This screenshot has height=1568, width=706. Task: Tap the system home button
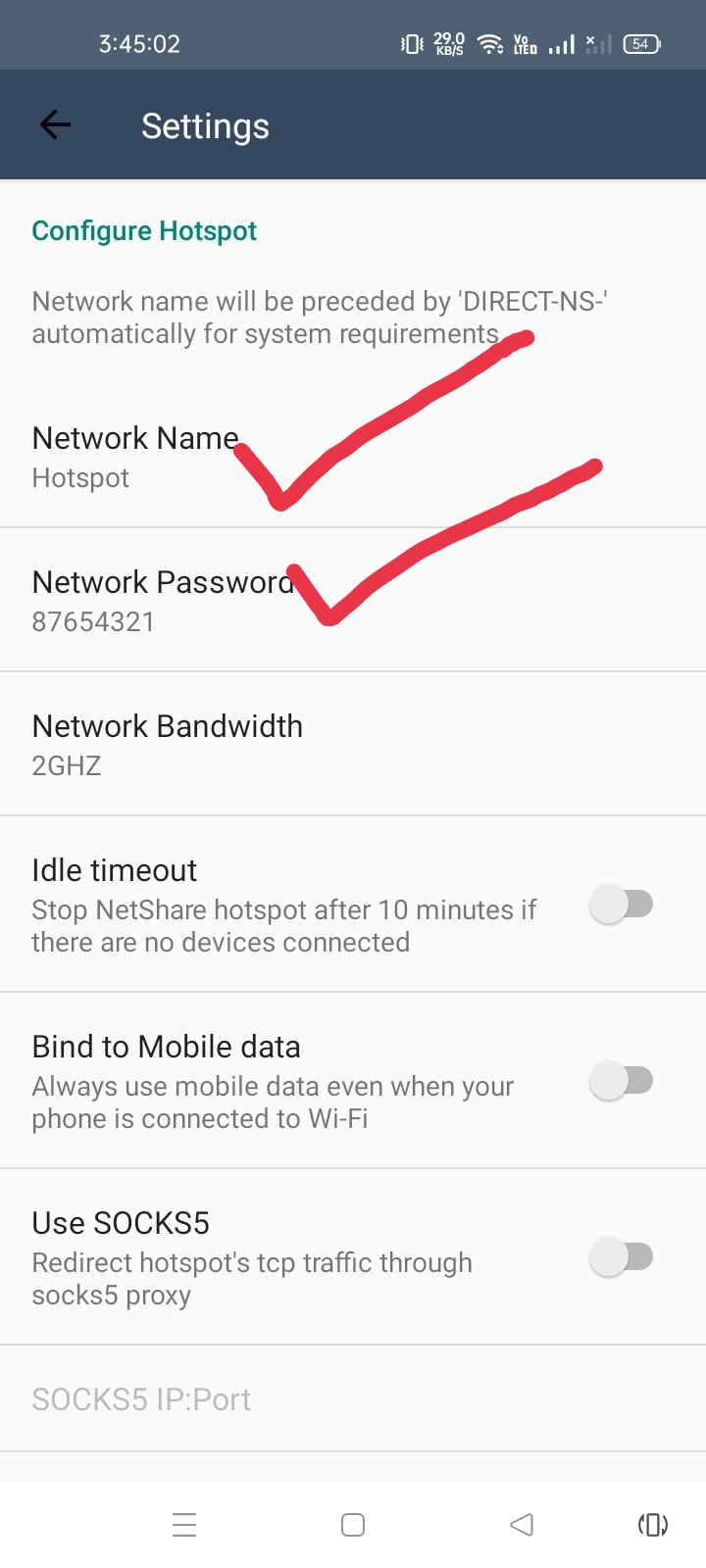353,1524
